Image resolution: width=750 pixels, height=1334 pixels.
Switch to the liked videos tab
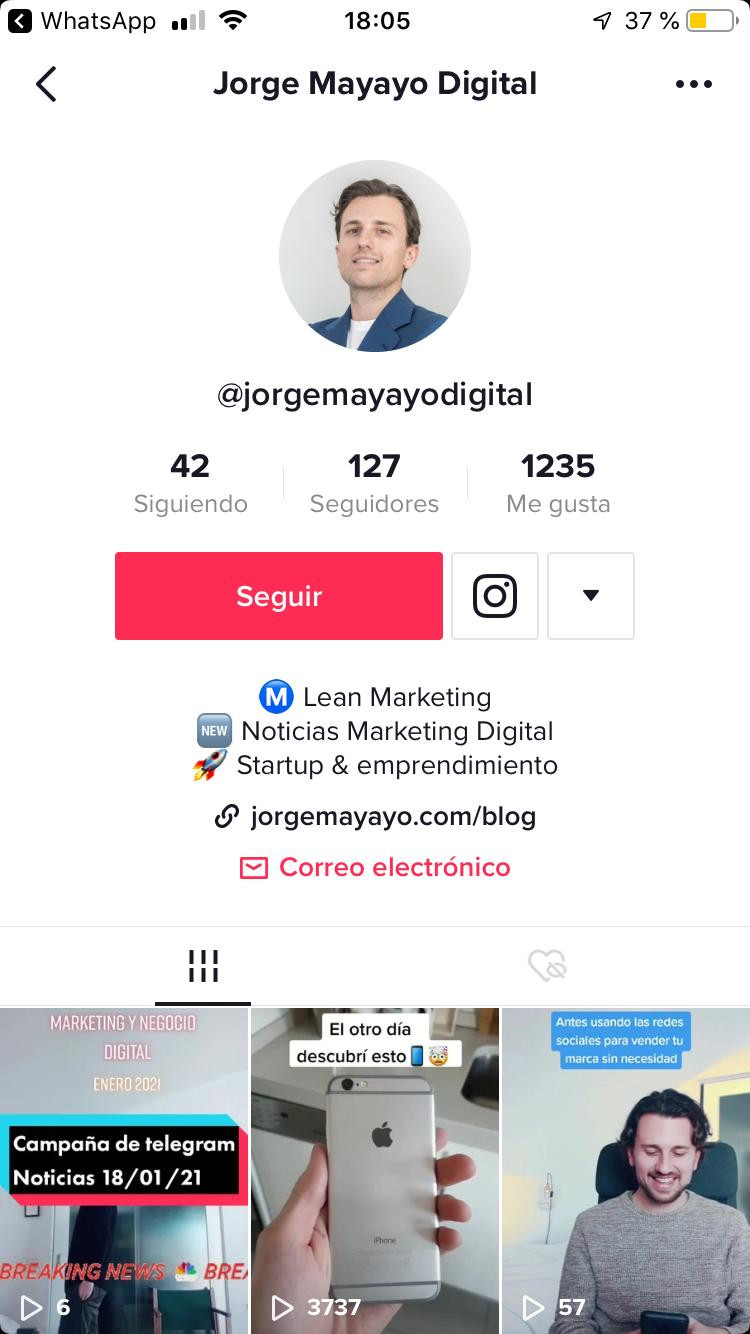coord(547,966)
